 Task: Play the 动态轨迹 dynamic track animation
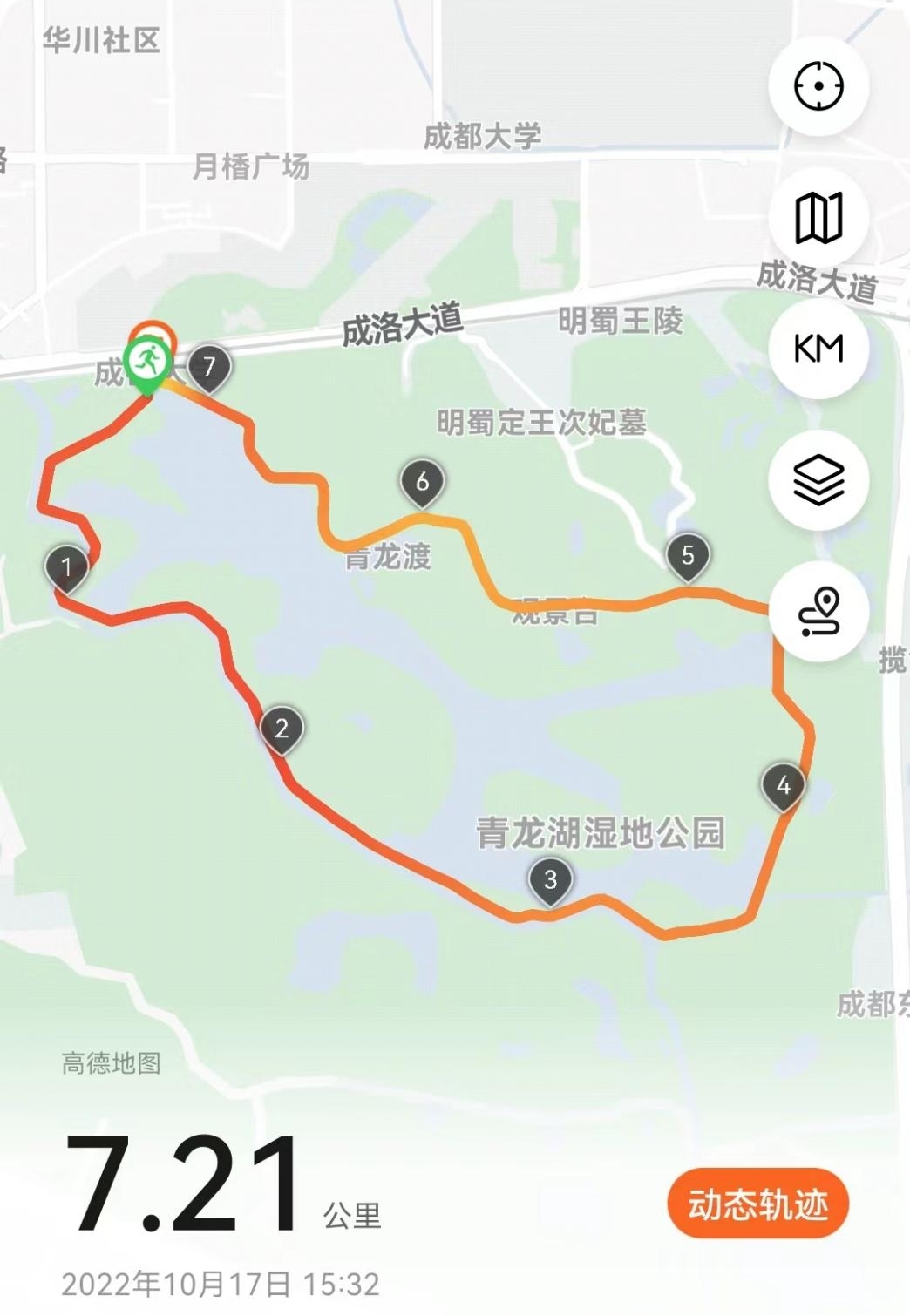[x=757, y=1204]
